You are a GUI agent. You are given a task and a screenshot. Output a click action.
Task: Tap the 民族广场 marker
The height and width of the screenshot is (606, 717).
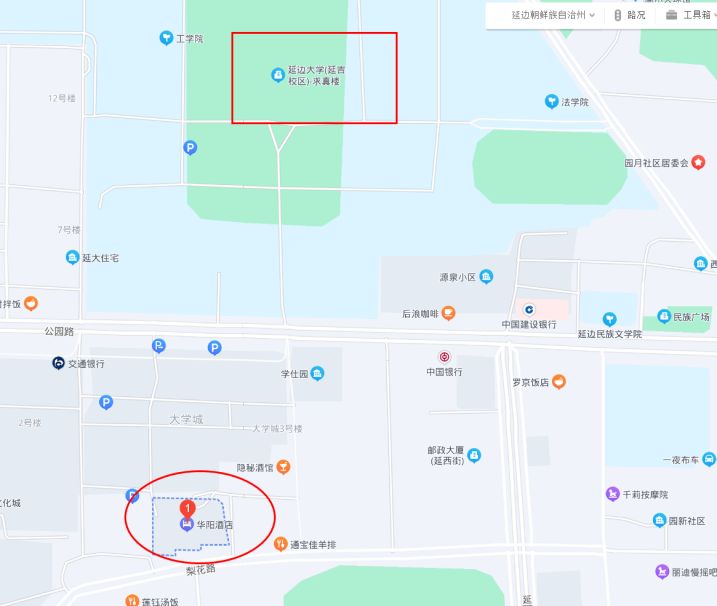coord(664,317)
